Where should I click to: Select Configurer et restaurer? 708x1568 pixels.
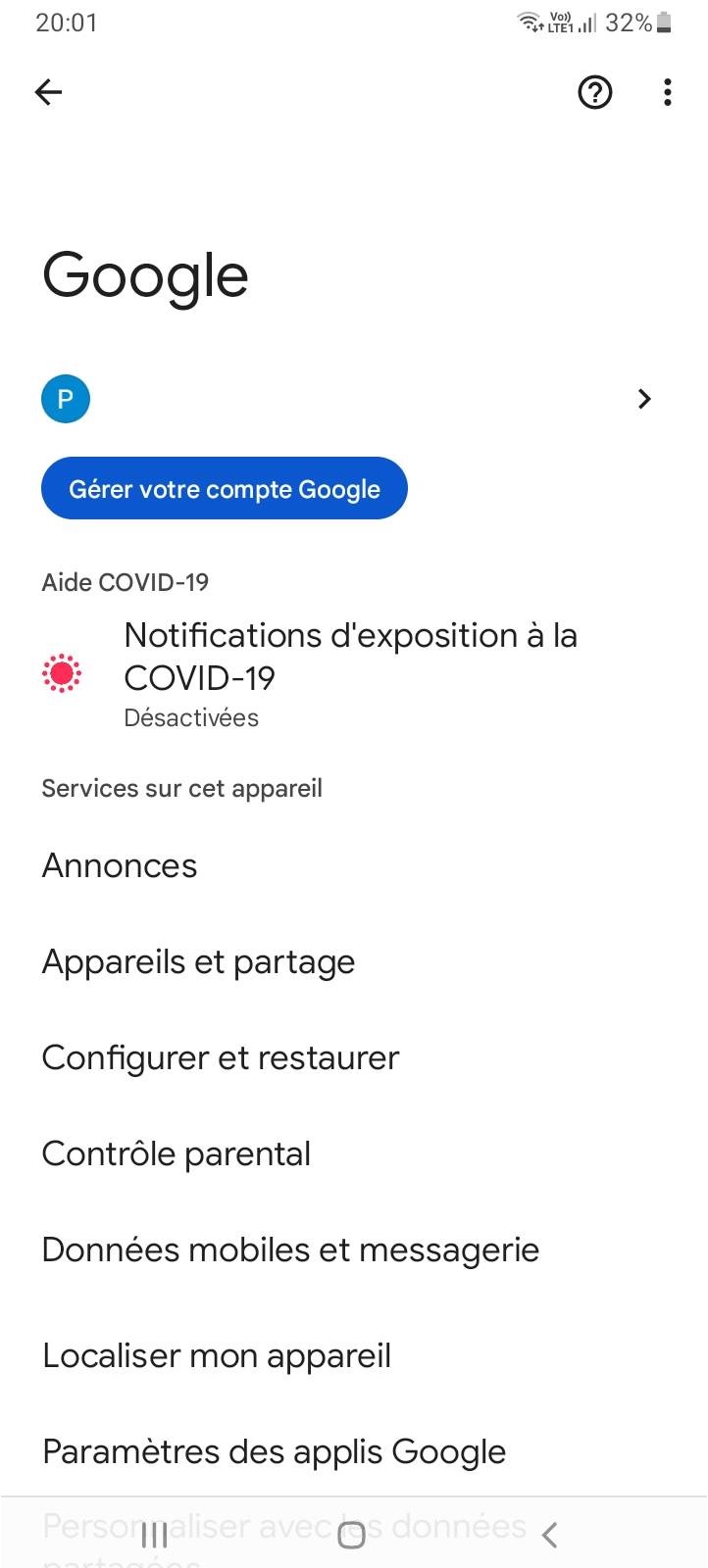(354, 1058)
